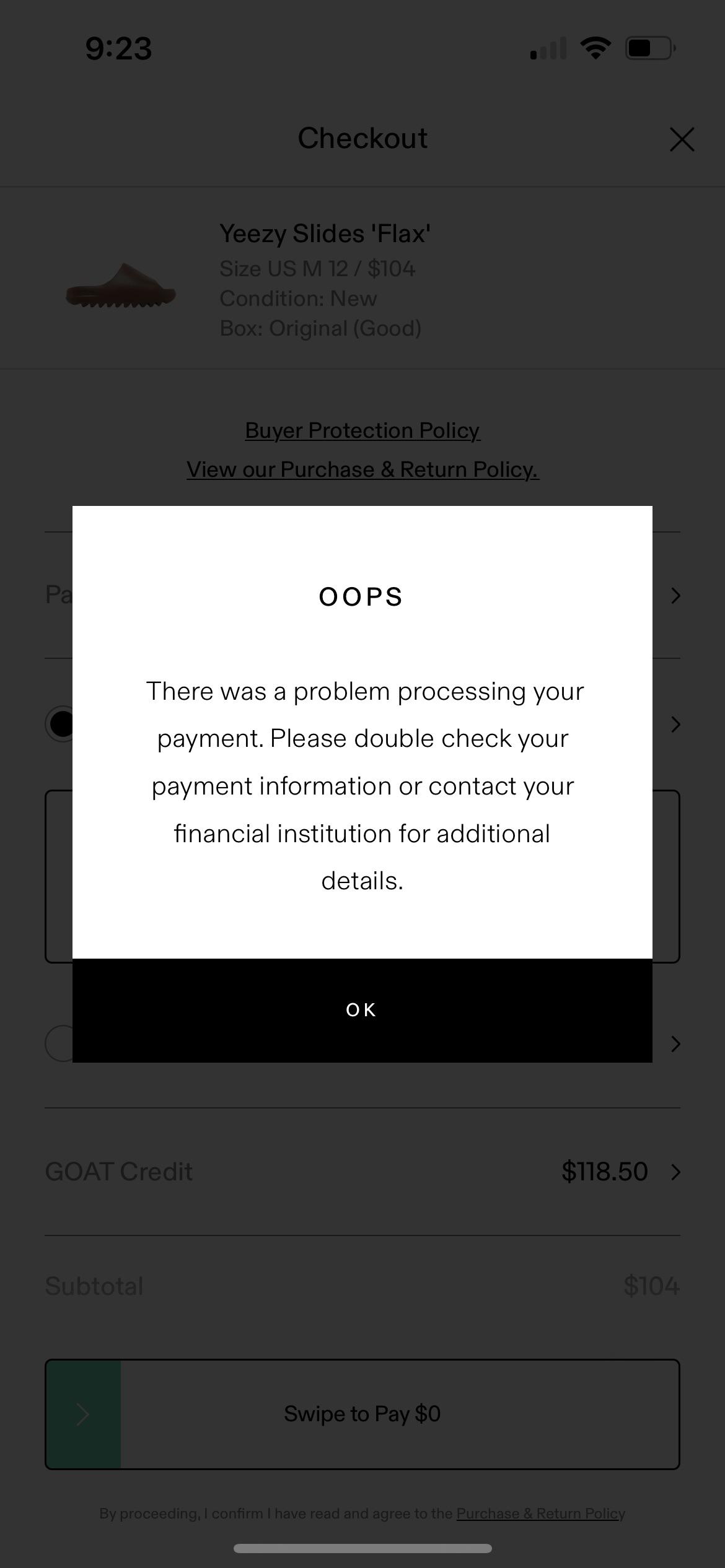
Task: Choose the unselected payment option below
Action: coord(61,1043)
